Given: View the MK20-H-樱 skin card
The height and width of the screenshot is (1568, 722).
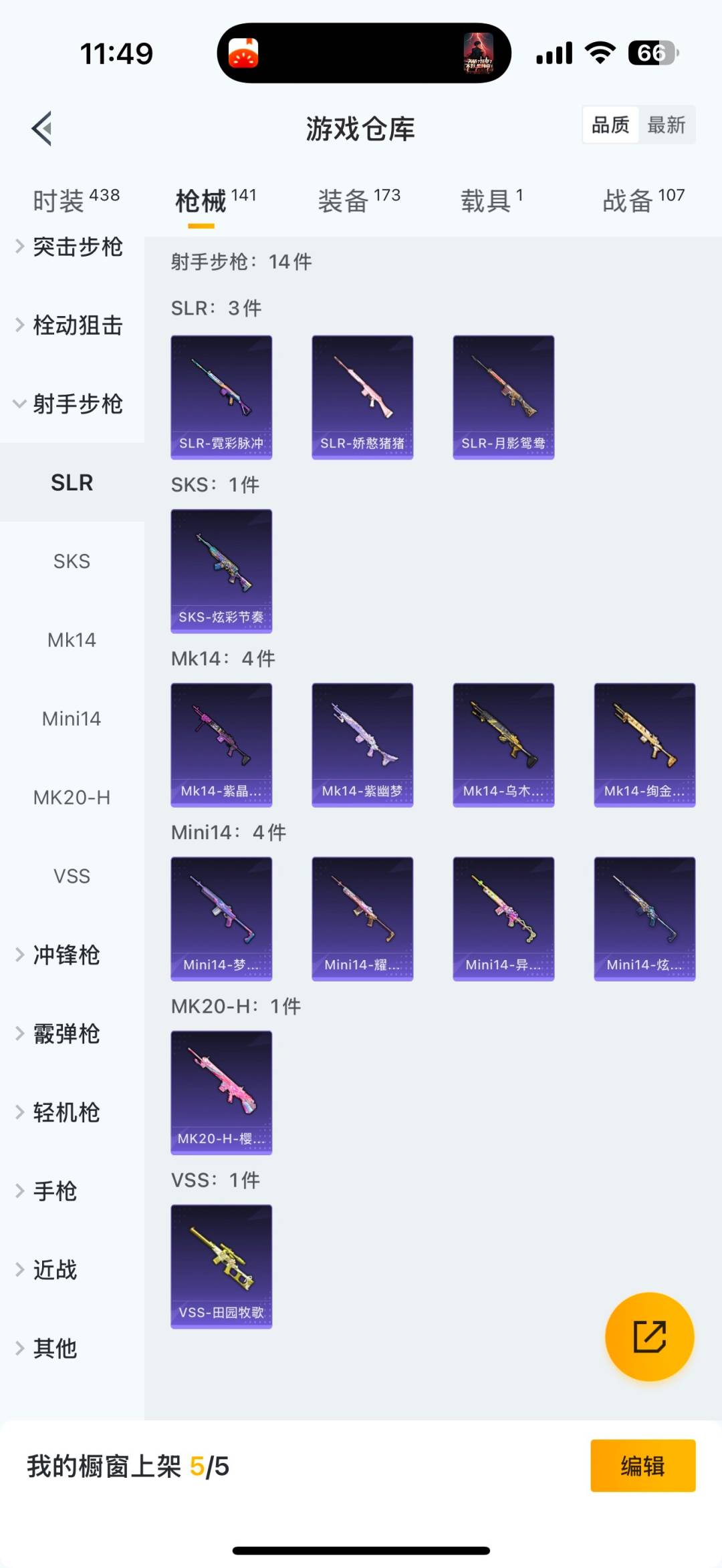Looking at the screenshot, I should coord(221,1092).
